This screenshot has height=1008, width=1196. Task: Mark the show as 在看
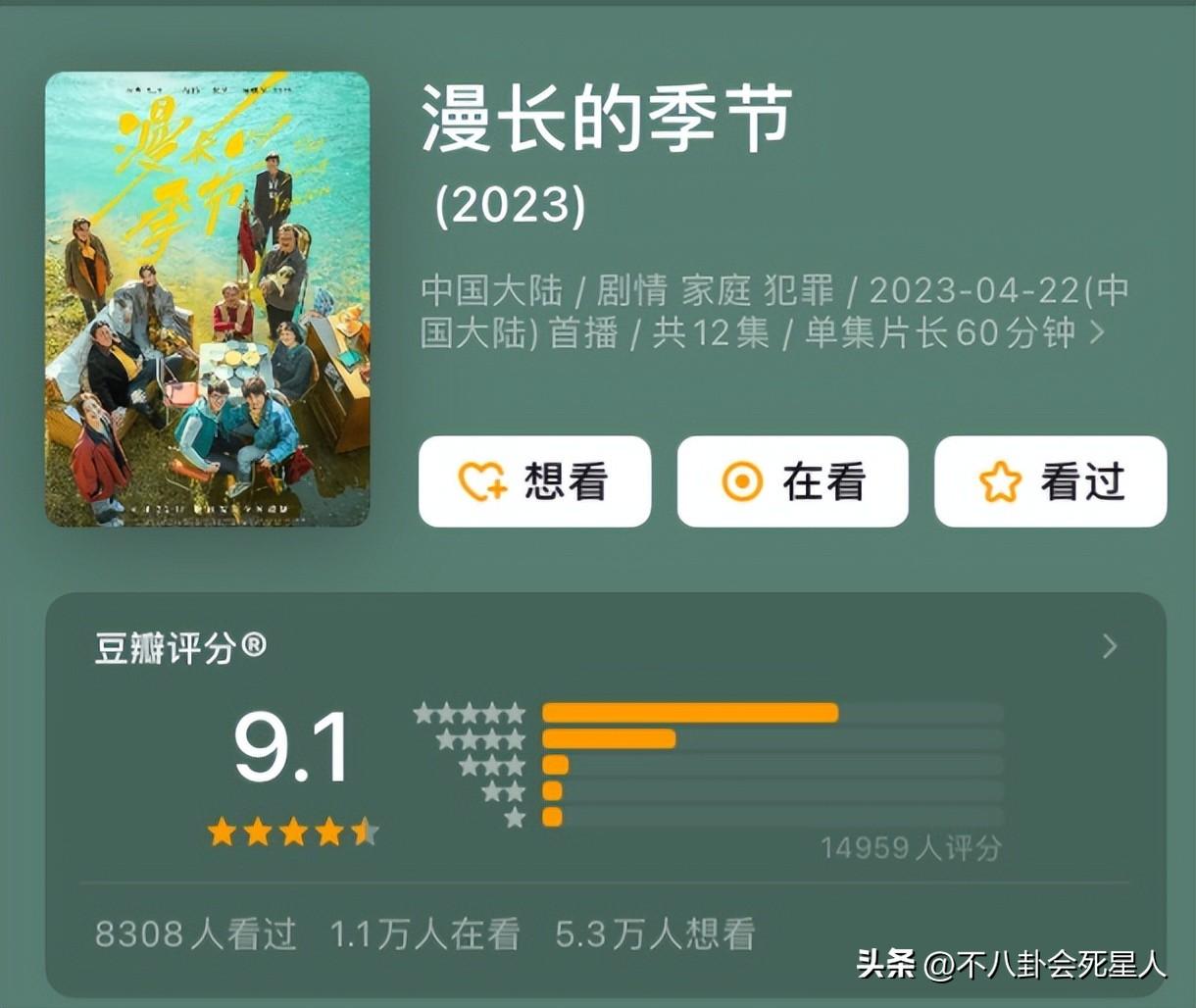coord(792,481)
